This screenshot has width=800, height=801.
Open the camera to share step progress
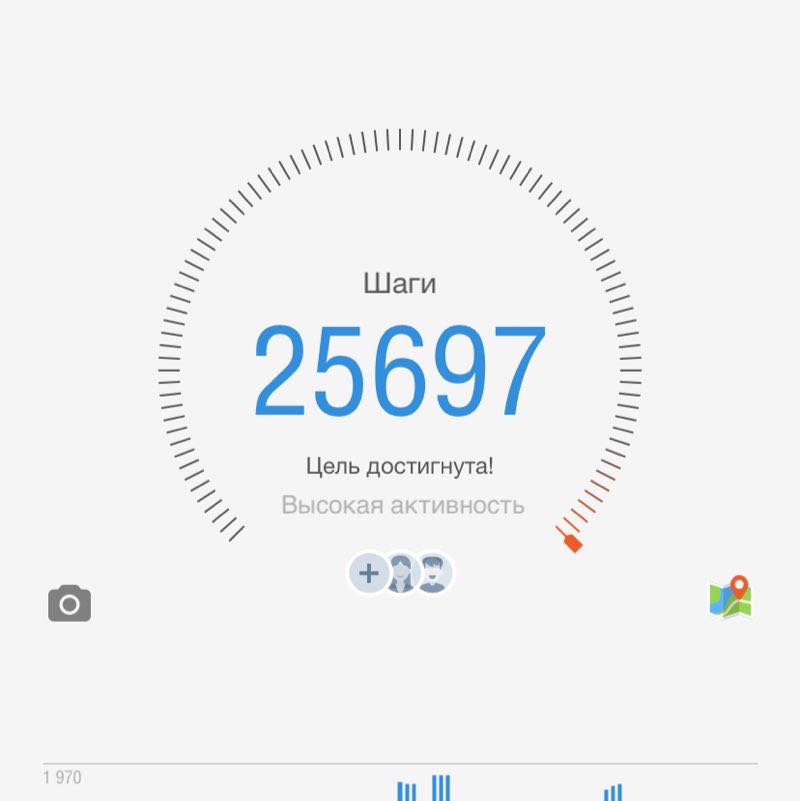pos(70,603)
